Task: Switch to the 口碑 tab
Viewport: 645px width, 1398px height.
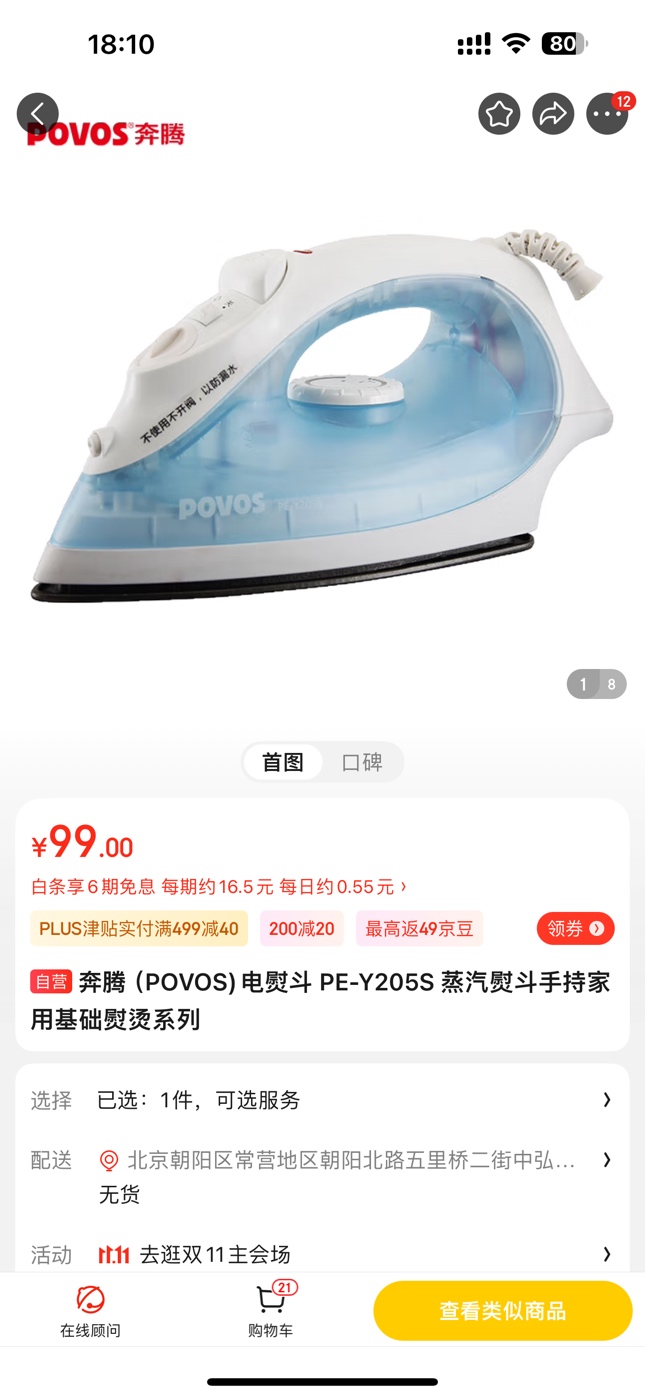Action: click(362, 762)
